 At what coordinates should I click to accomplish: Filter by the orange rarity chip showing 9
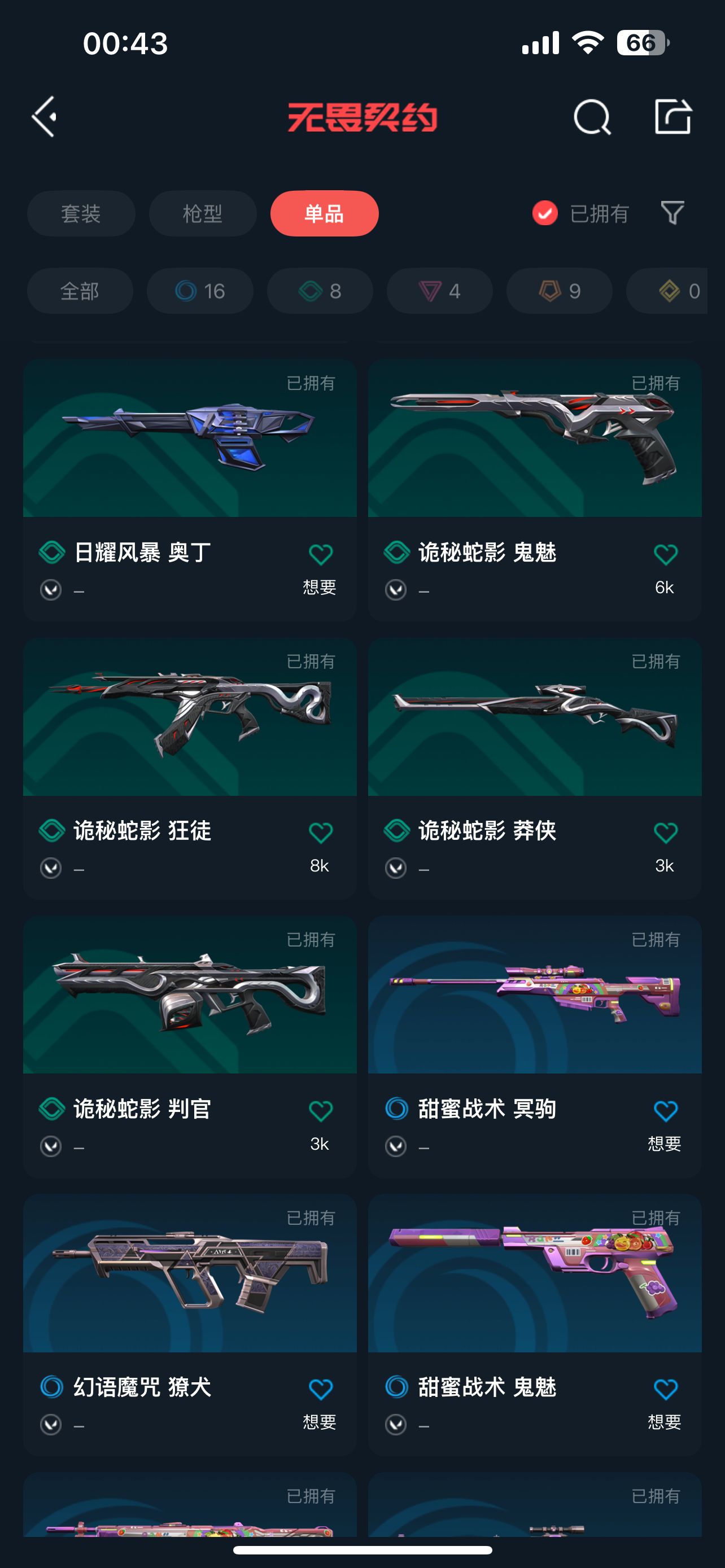(x=560, y=292)
